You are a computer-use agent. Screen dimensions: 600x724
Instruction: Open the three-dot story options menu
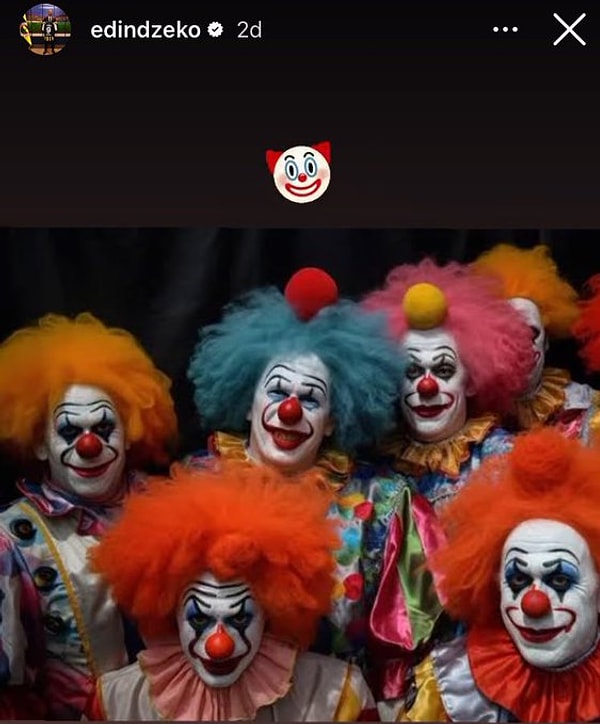pyautogui.click(x=505, y=29)
